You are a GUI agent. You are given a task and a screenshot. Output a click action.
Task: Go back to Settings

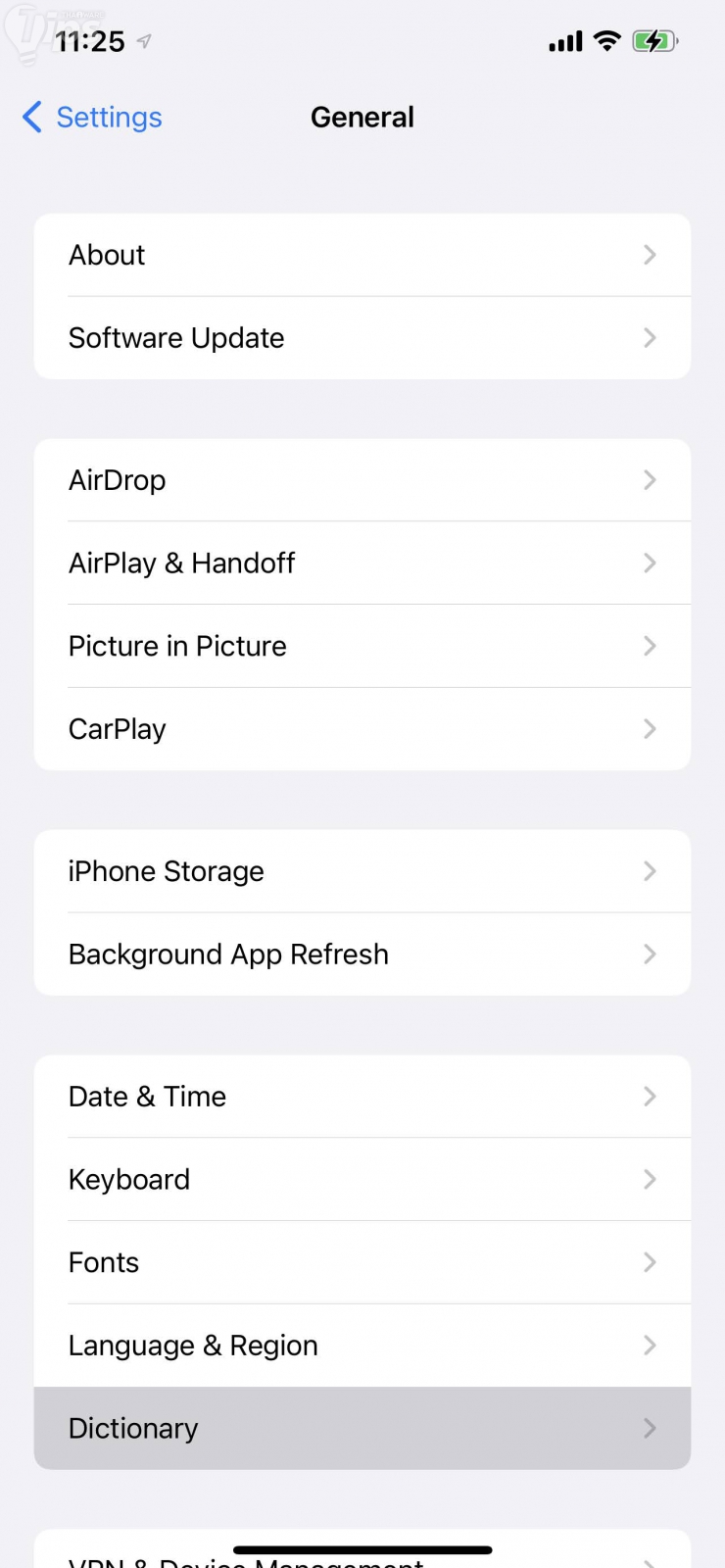click(x=92, y=118)
